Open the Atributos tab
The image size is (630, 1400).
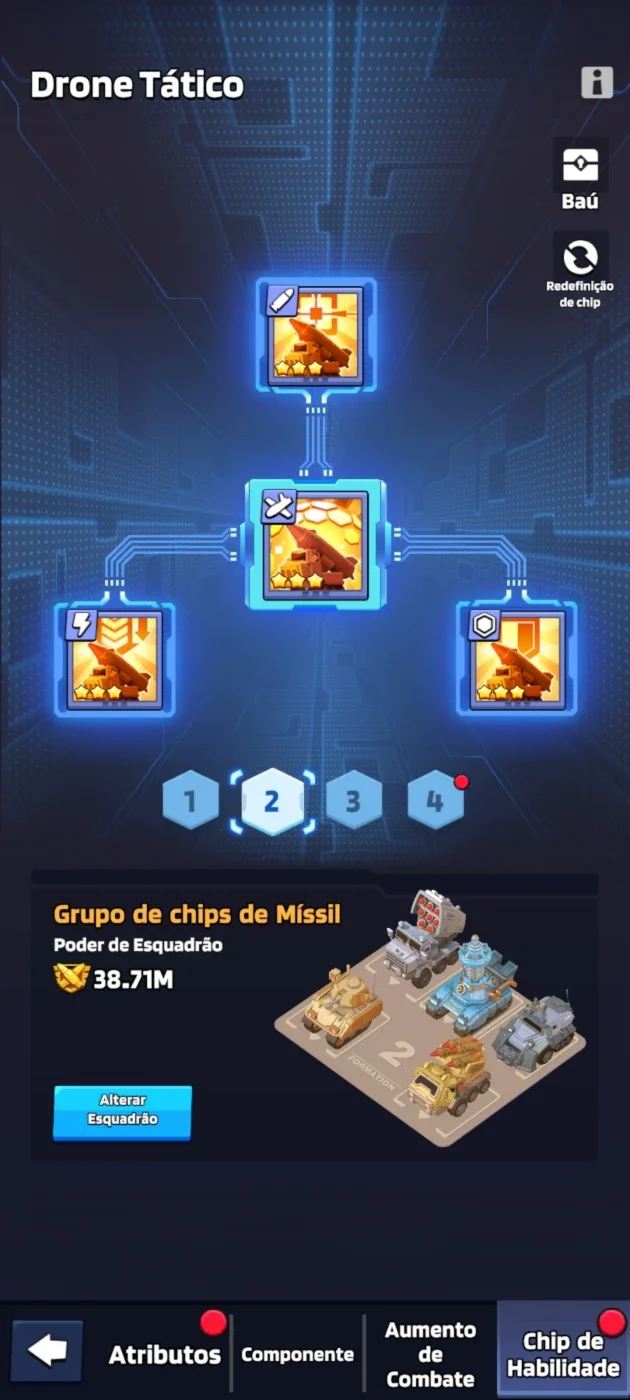click(165, 1354)
